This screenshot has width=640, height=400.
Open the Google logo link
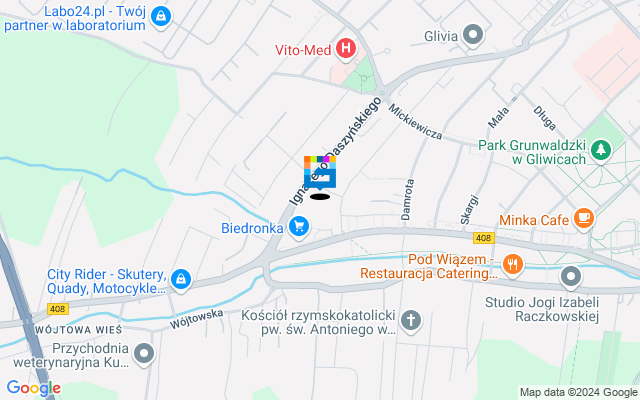click(x=33, y=388)
